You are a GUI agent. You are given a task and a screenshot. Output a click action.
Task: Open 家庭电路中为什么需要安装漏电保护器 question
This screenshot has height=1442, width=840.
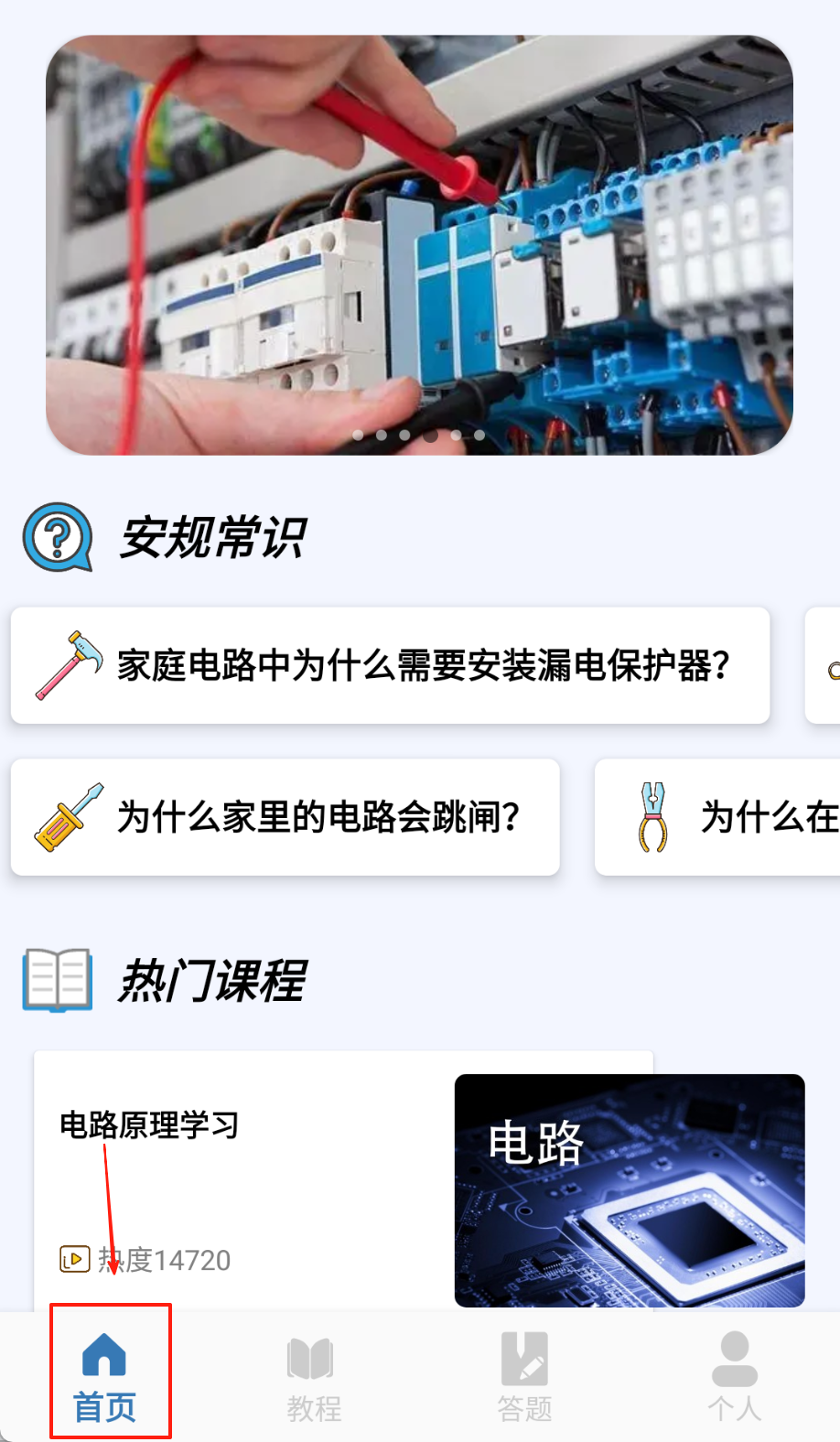coord(390,665)
